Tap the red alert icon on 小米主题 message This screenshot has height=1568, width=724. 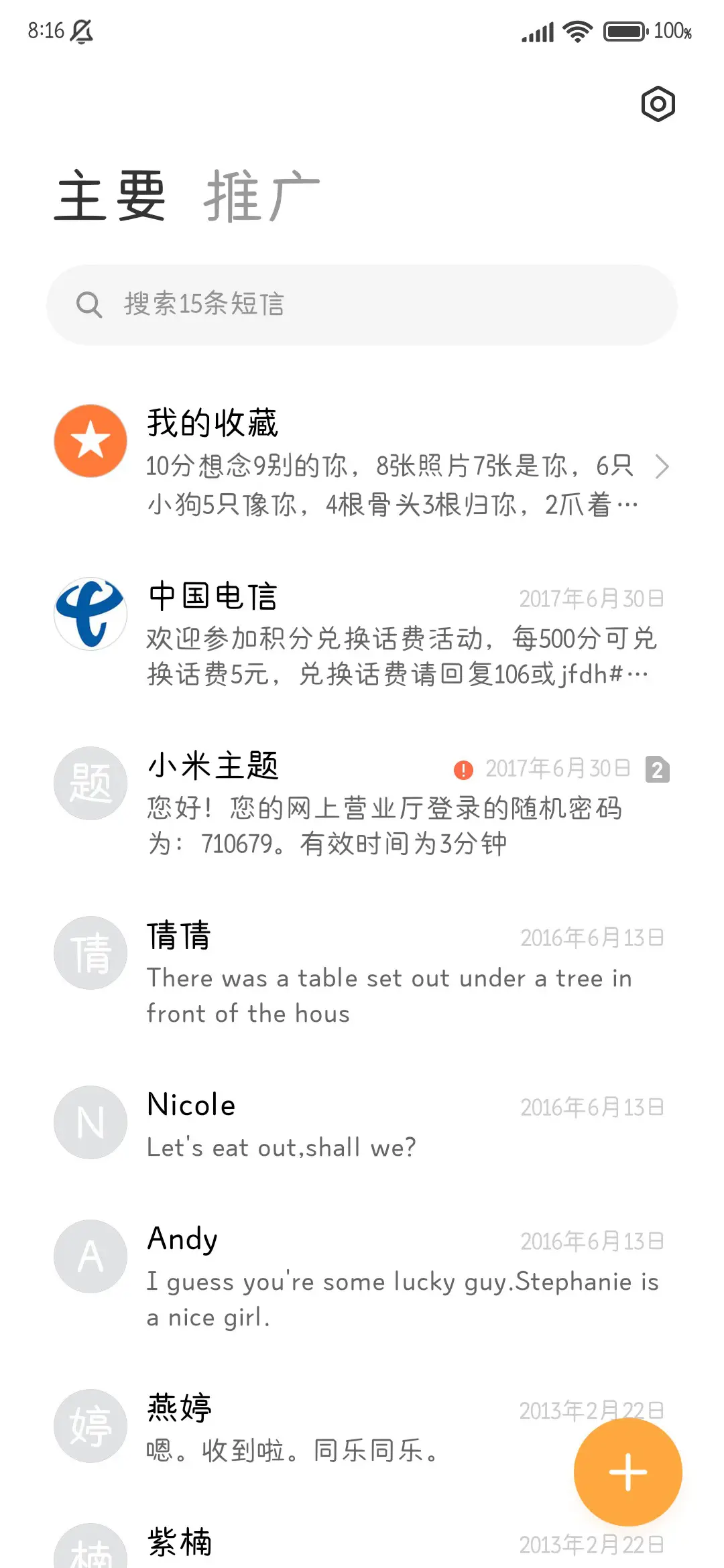tap(462, 770)
